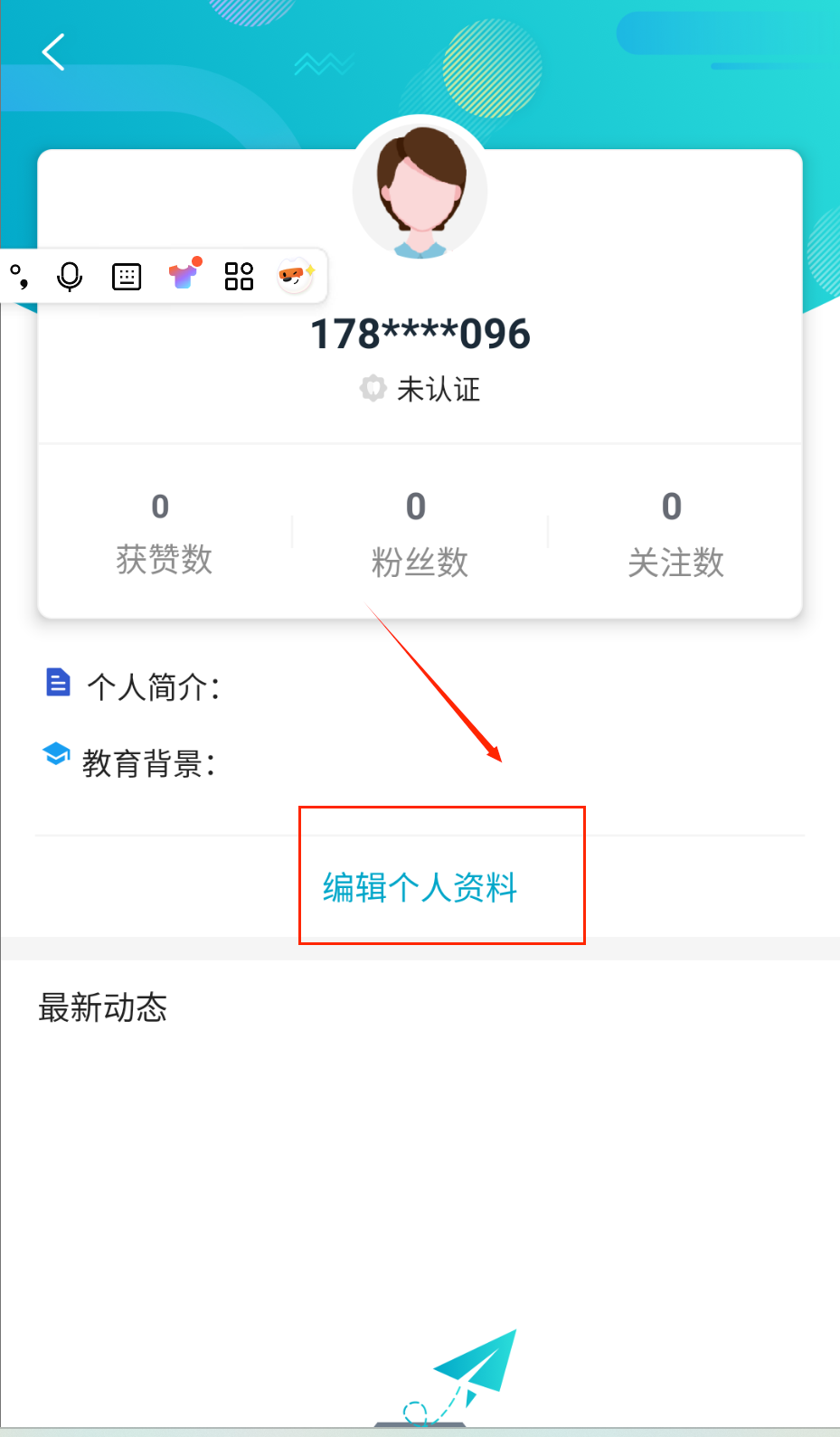Tap the microphone icon on floating toolbar
This screenshot has width=840, height=1437.
click(70, 276)
